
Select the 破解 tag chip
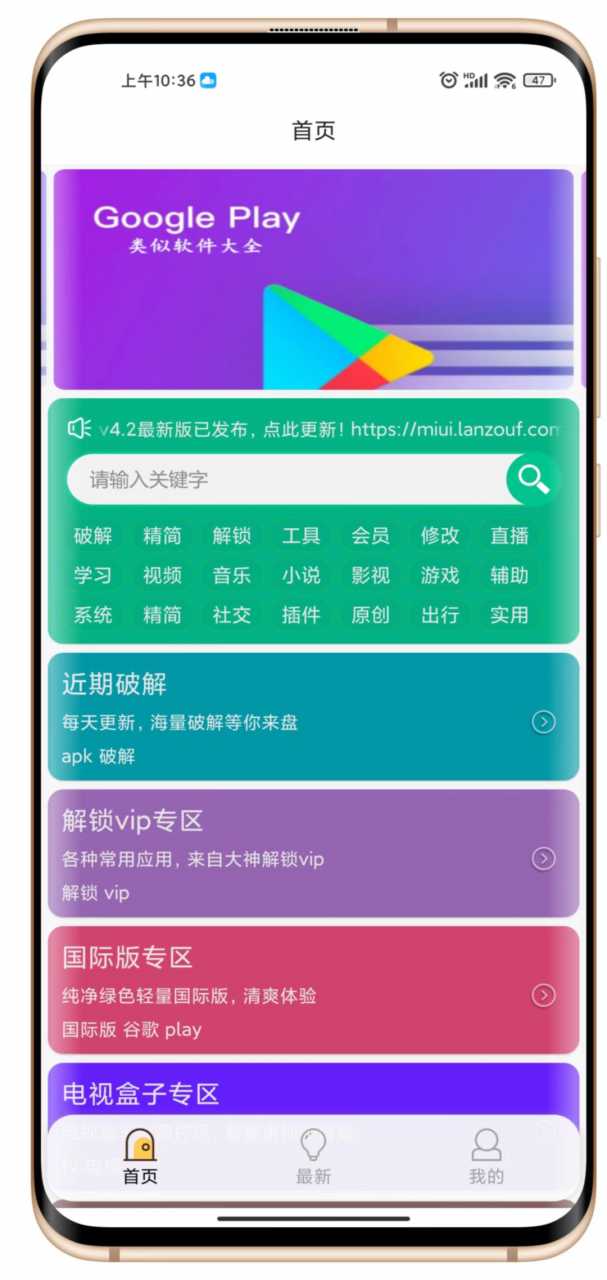[93, 536]
